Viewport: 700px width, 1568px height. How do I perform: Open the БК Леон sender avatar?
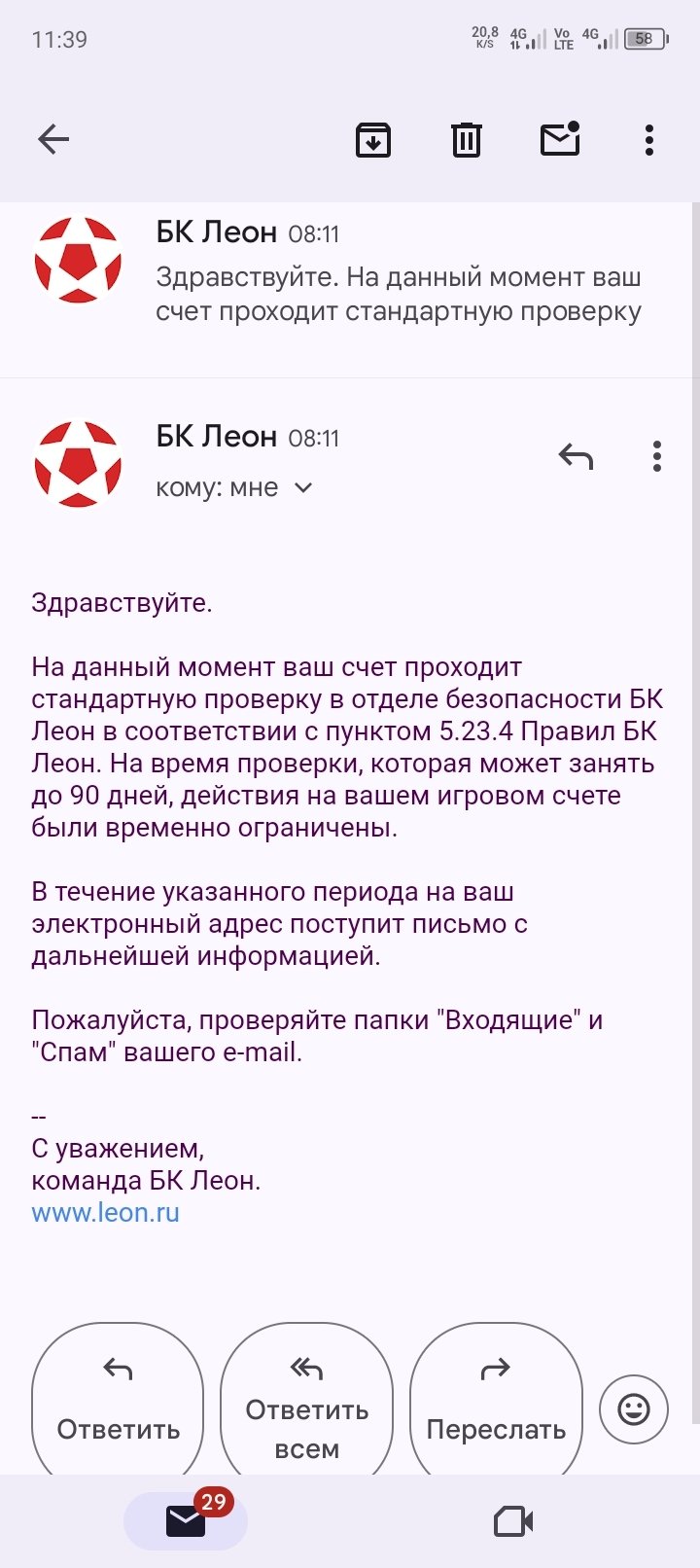(x=78, y=463)
